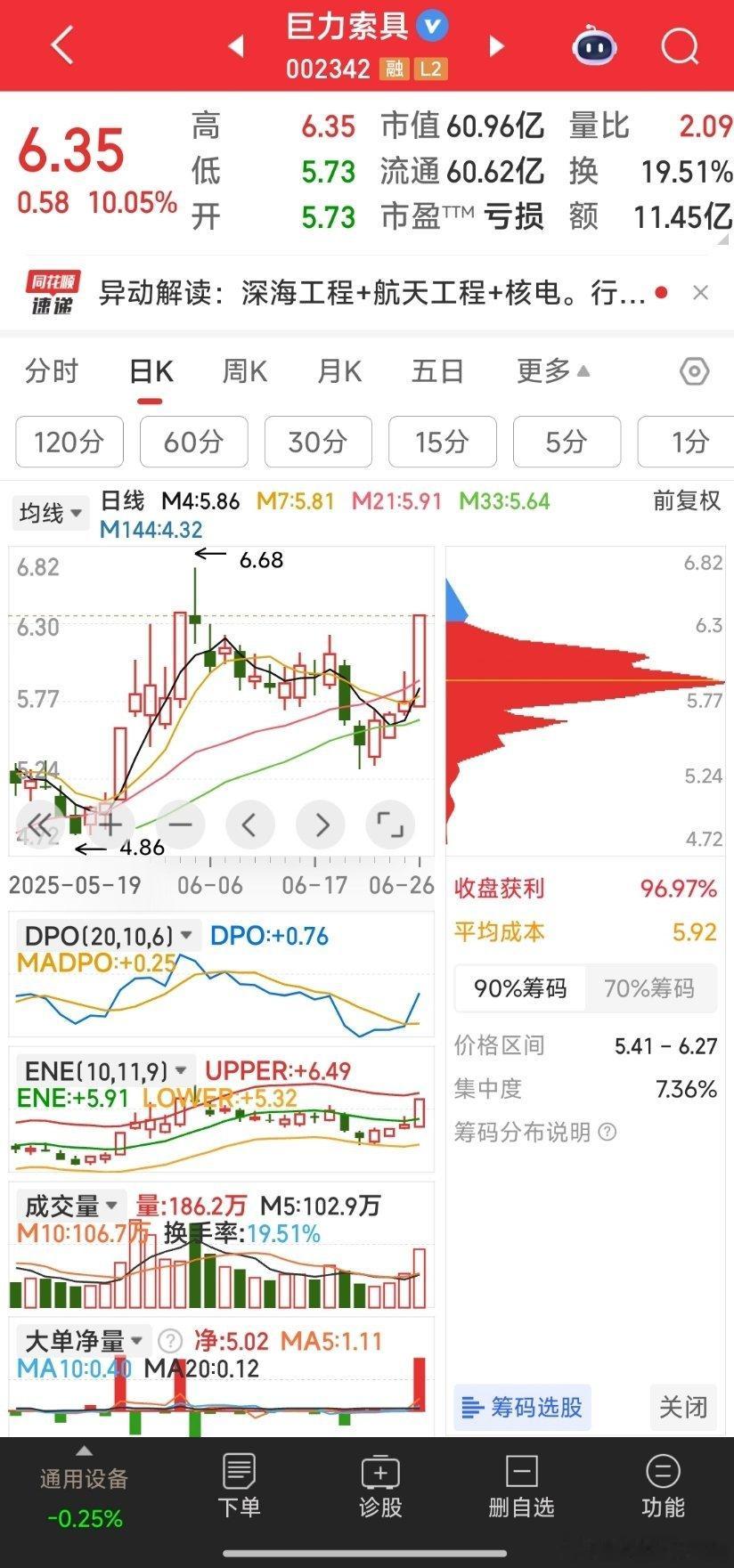Select the 周K tab
The width and height of the screenshot is (734, 1568).
tap(244, 370)
